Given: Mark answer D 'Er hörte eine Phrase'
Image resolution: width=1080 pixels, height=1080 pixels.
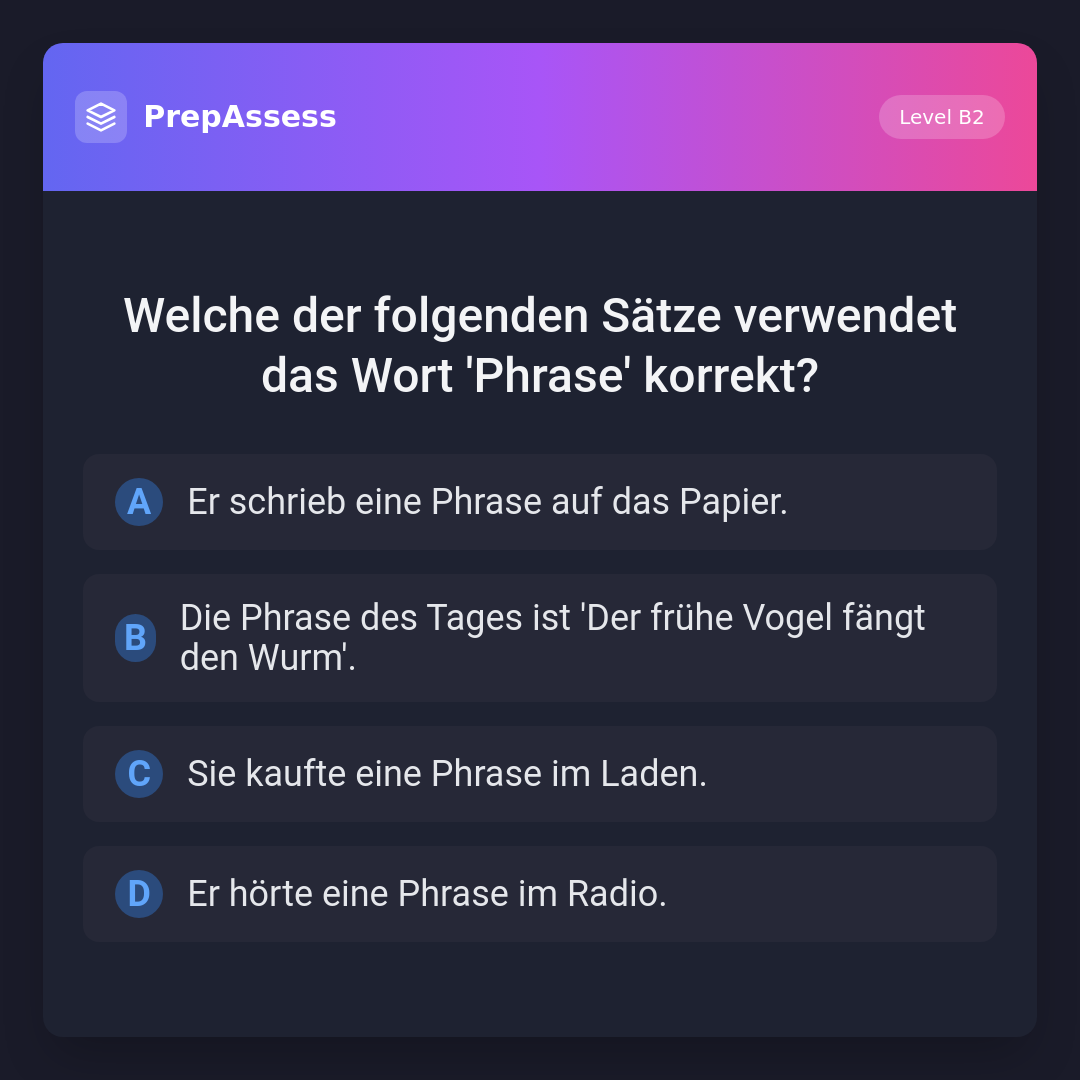Looking at the screenshot, I should pos(540,894).
